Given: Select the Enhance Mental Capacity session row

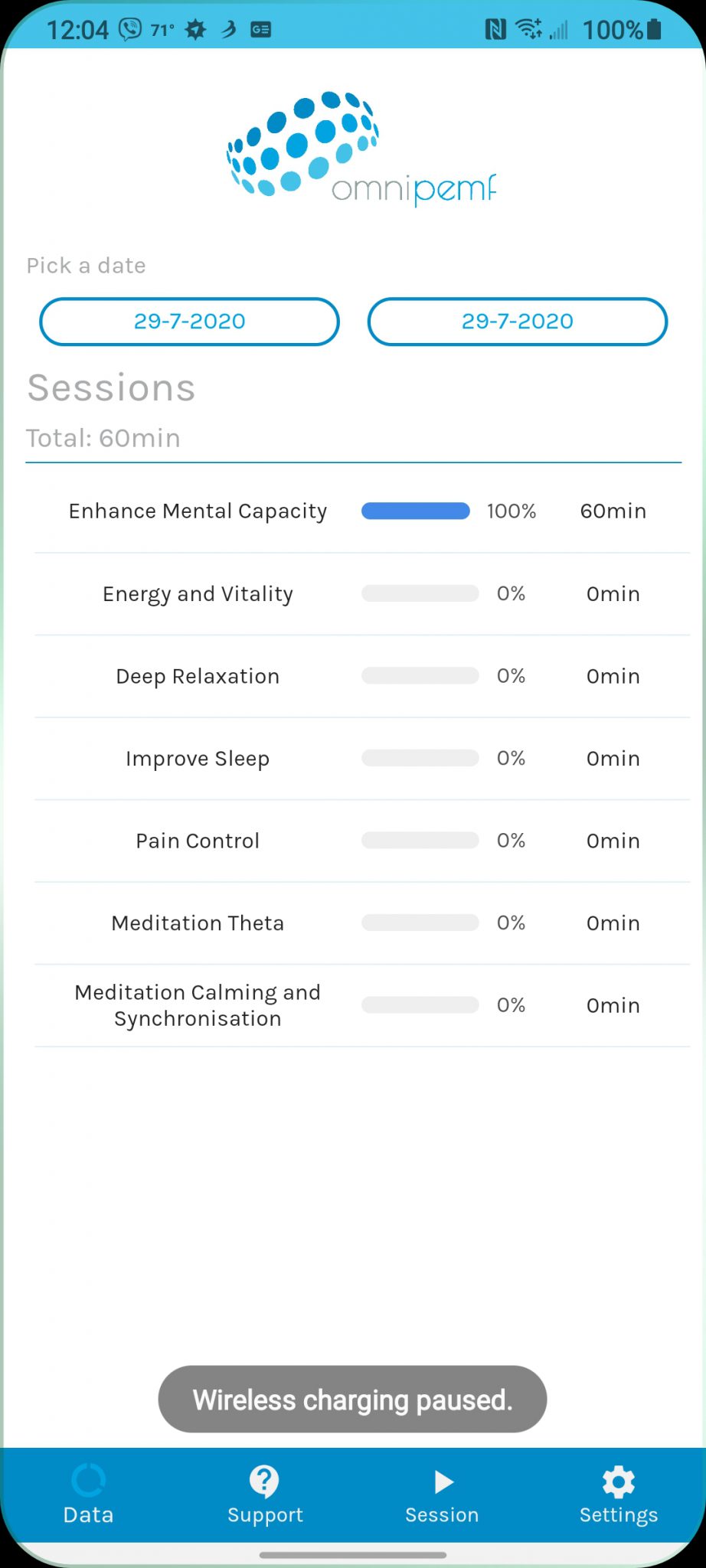Looking at the screenshot, I should [x=198, y=511].
